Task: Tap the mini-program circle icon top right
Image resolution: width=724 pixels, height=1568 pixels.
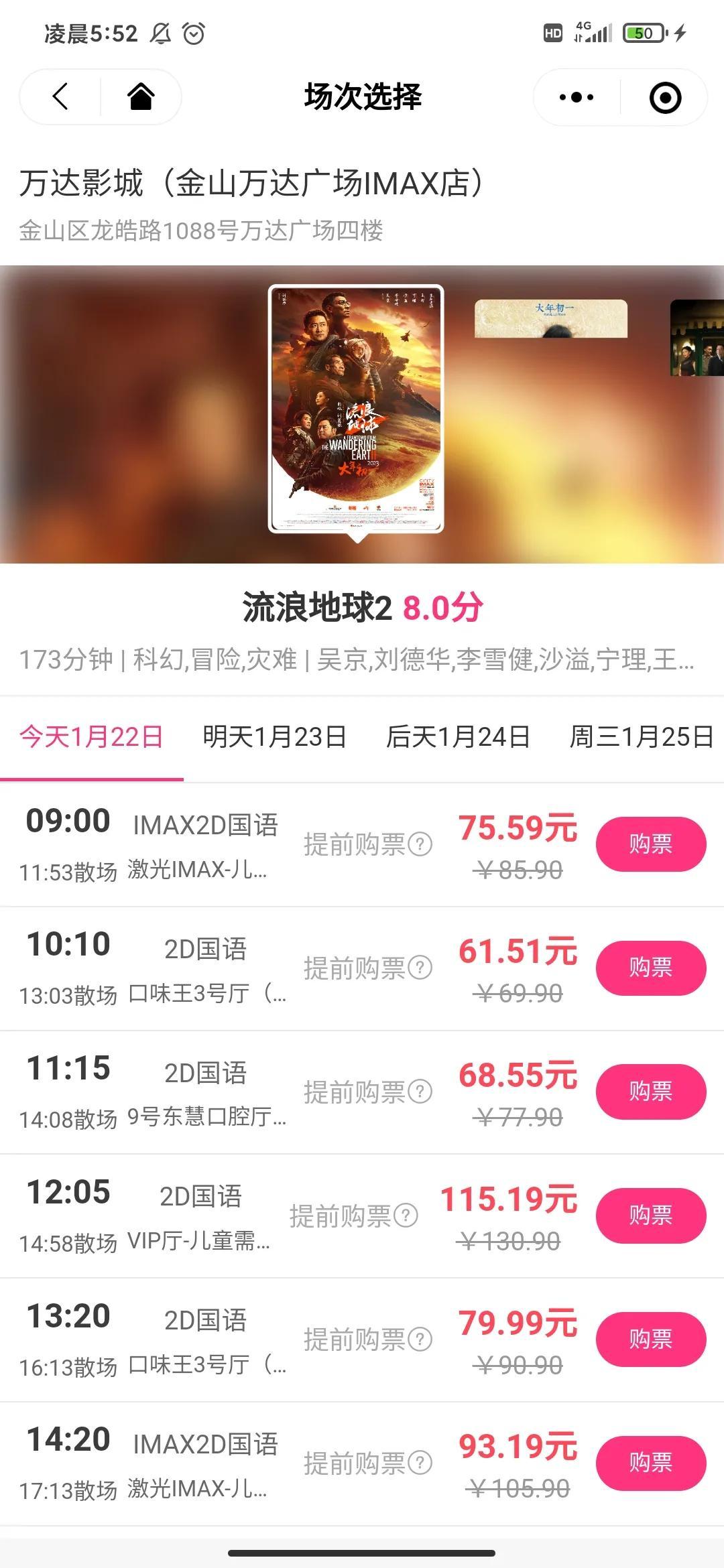Action: coord(664,97)
